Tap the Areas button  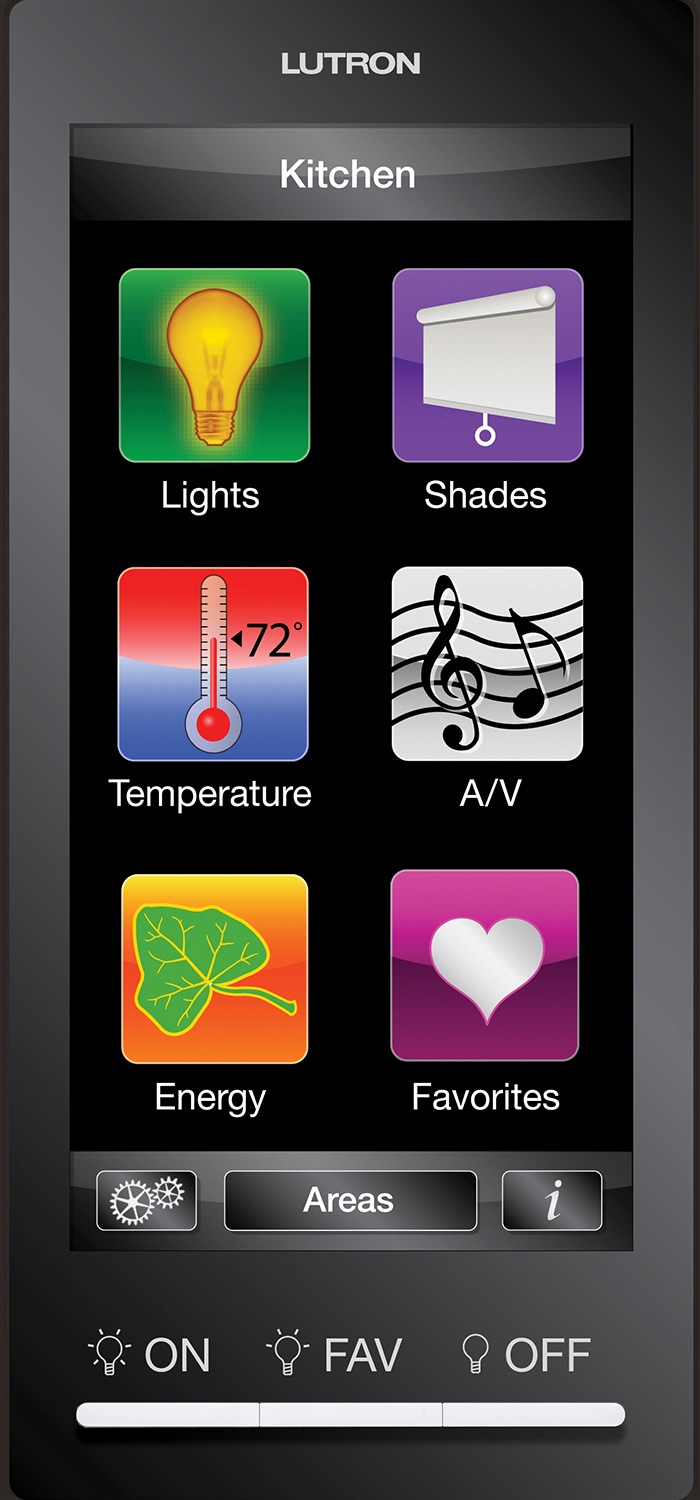(350, 1200)
